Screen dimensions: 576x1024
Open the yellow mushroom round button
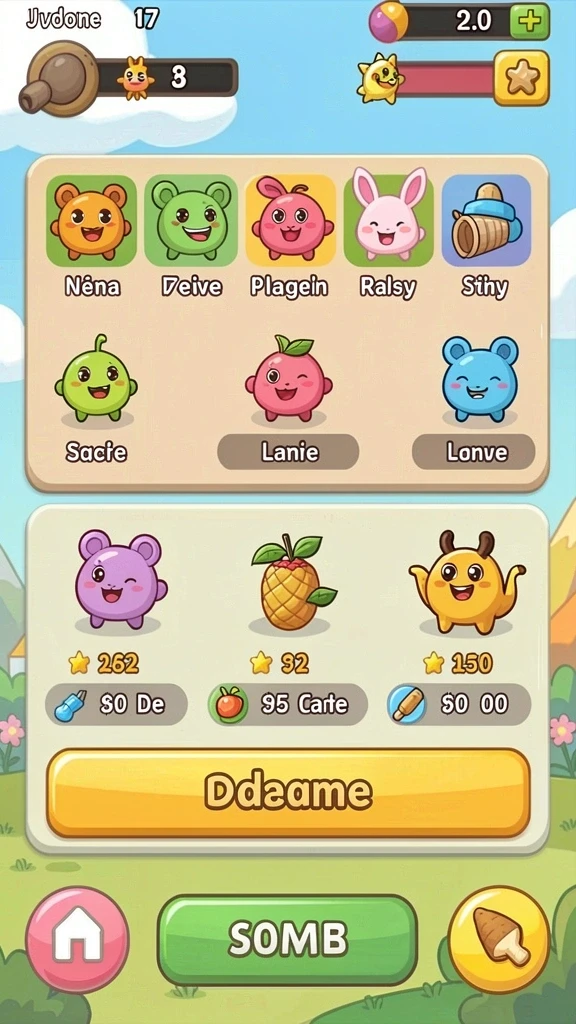(x=500, y=939)
